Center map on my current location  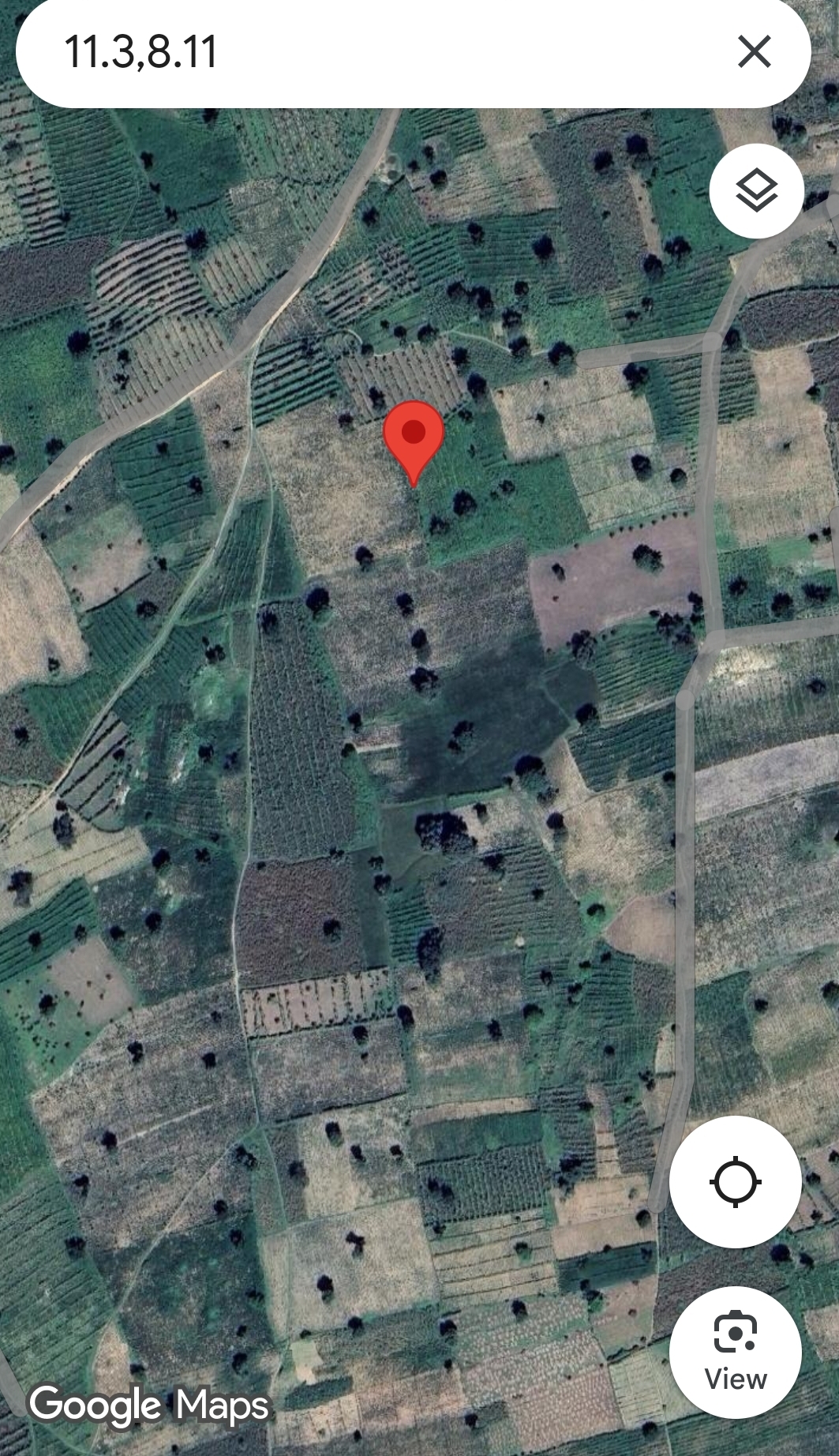(x=736, y=1182)
